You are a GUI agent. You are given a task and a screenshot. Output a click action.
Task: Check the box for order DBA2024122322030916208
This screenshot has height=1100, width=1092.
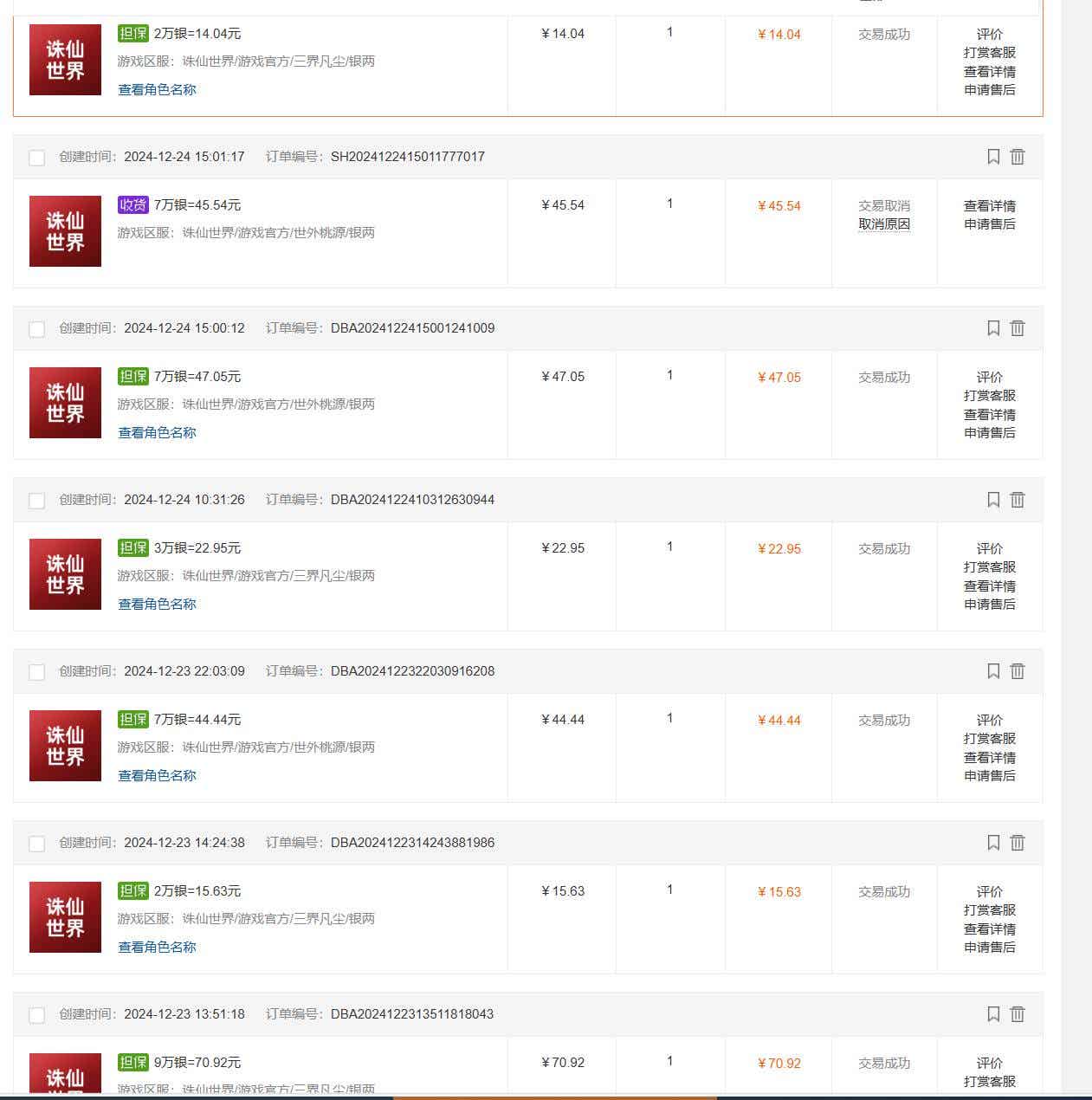[36, 672]
